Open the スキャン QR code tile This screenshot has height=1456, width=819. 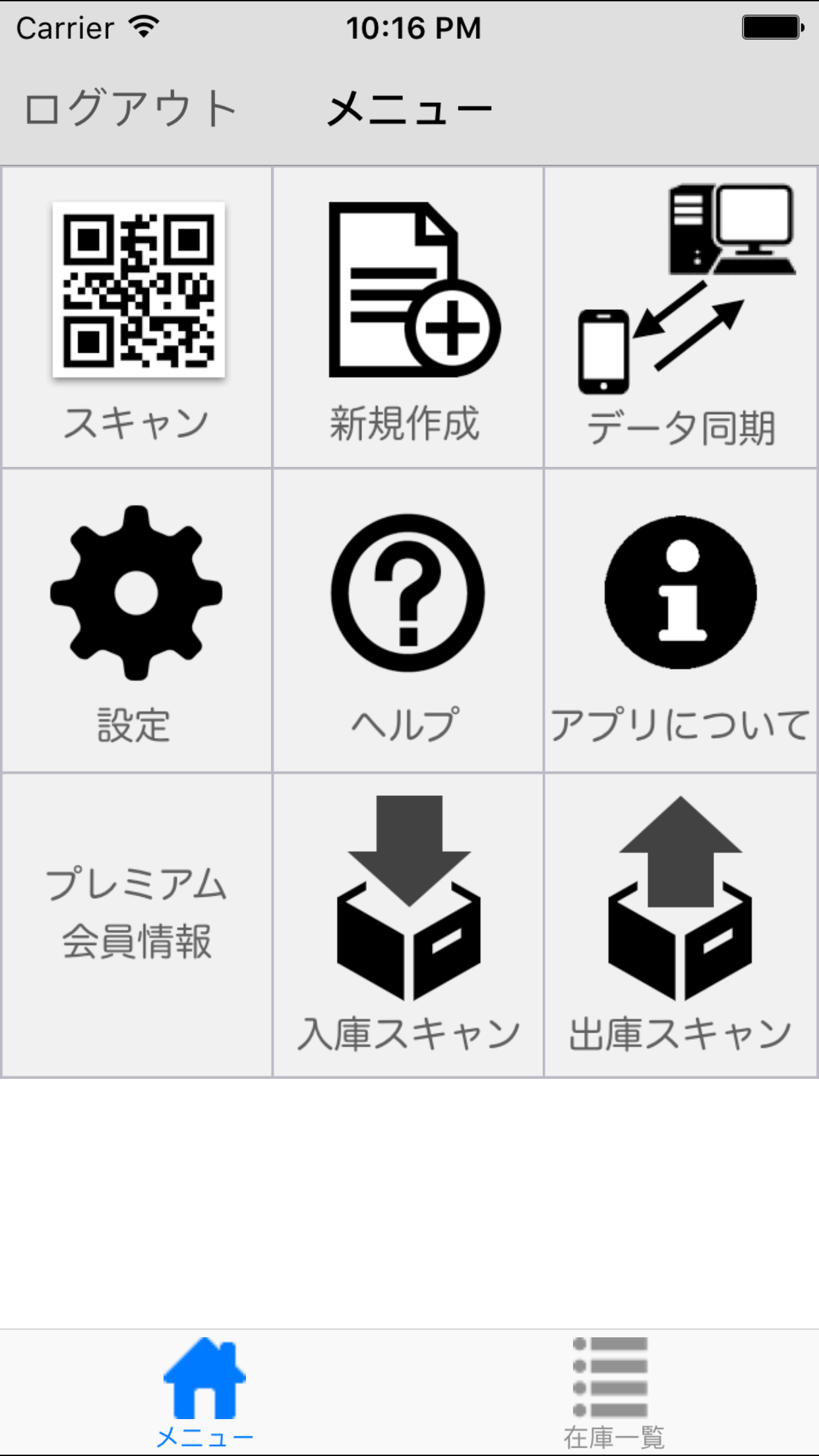[x=136, y=317]
